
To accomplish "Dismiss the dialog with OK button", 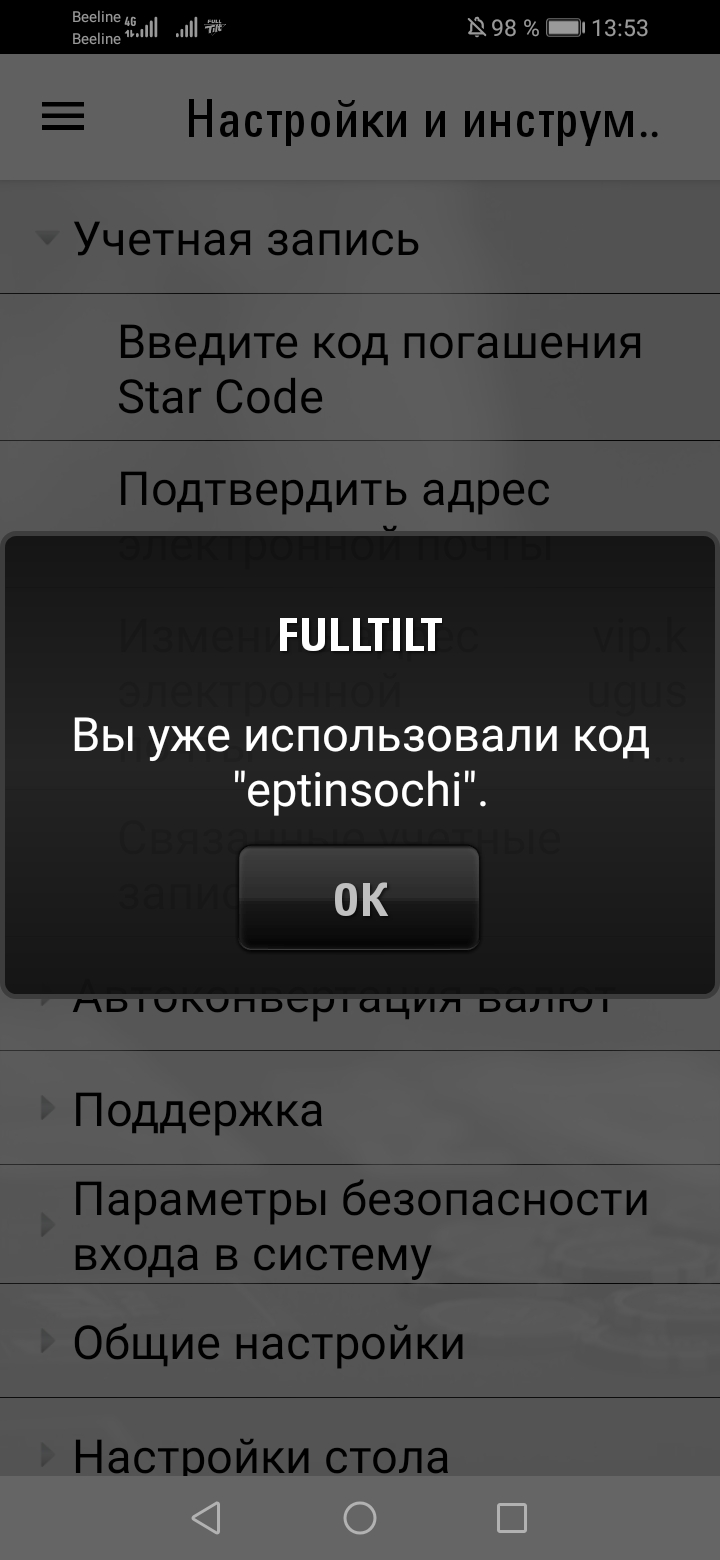I will point(358,898).
